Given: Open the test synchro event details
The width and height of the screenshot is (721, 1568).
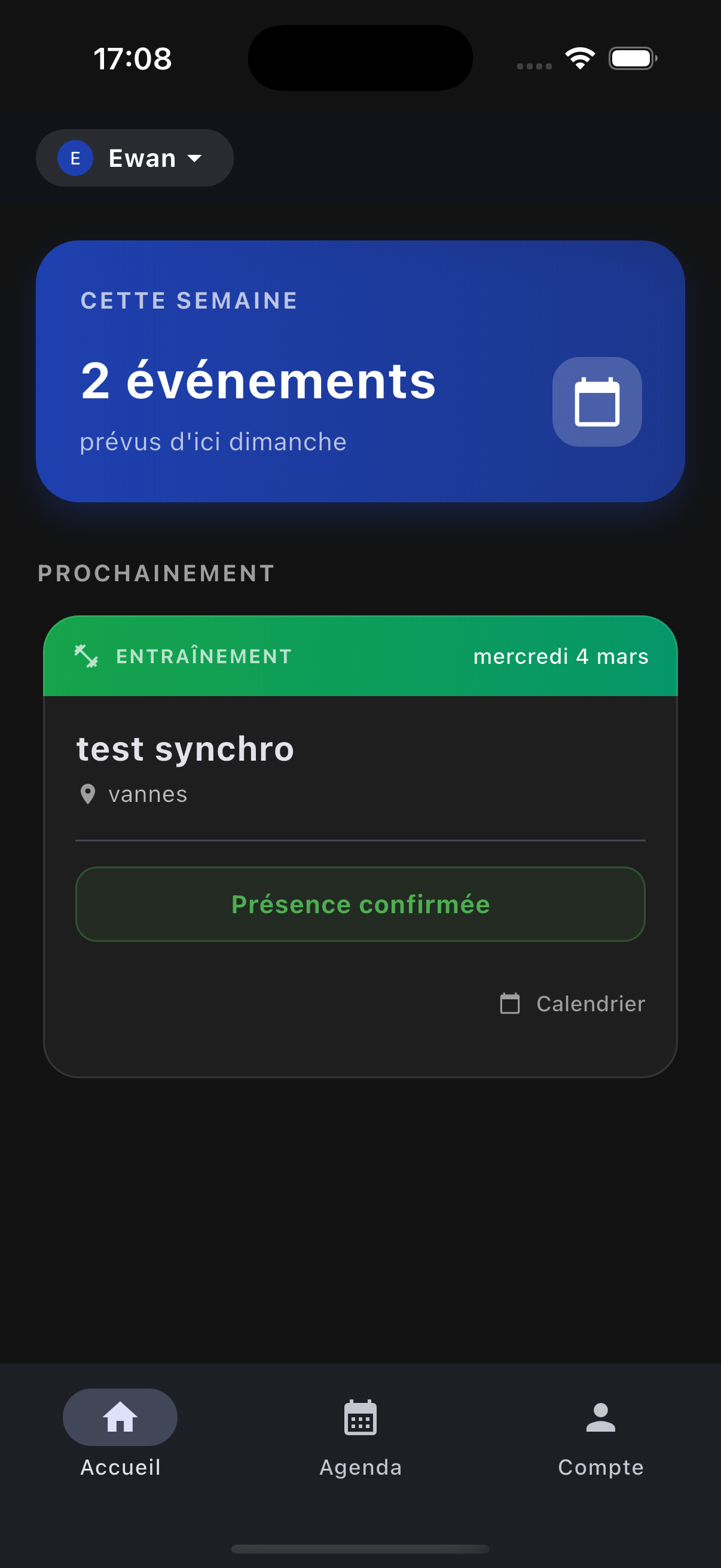Looking at the screenshot, I should click(184, 749).
